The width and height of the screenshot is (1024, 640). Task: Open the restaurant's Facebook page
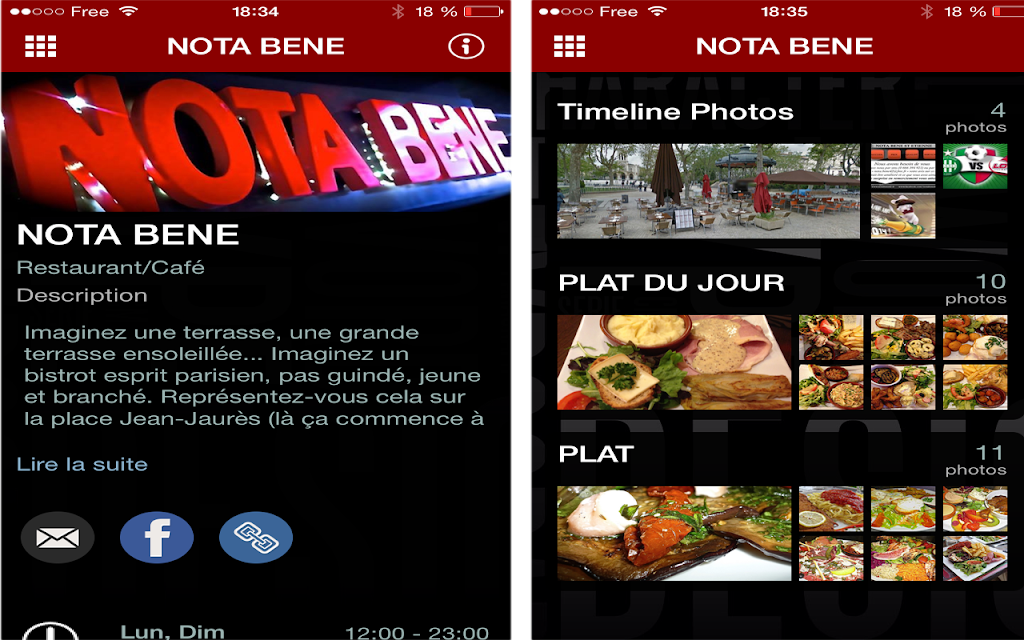pos(157,538)
